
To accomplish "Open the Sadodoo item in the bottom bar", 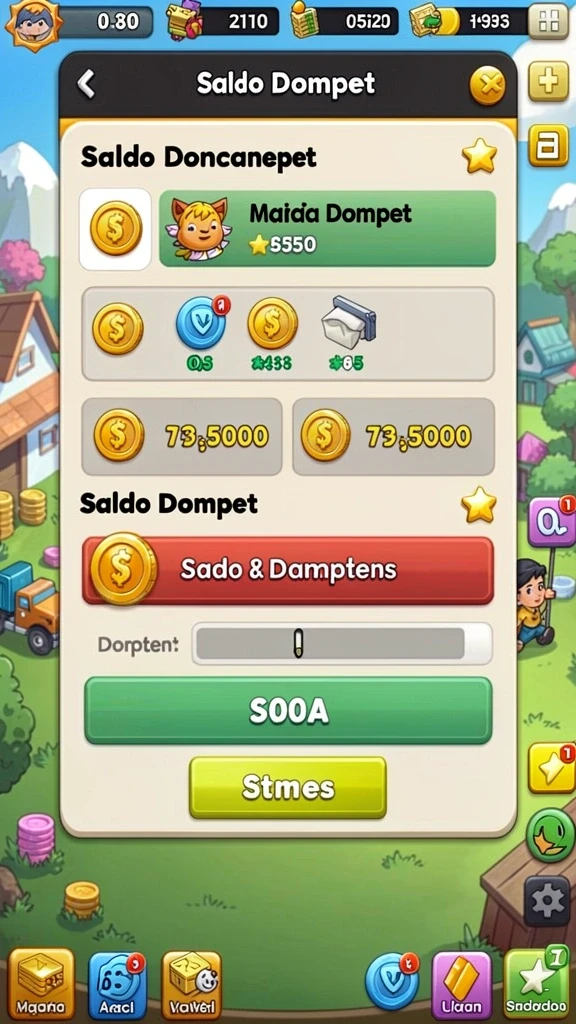I will pos(537,985).
